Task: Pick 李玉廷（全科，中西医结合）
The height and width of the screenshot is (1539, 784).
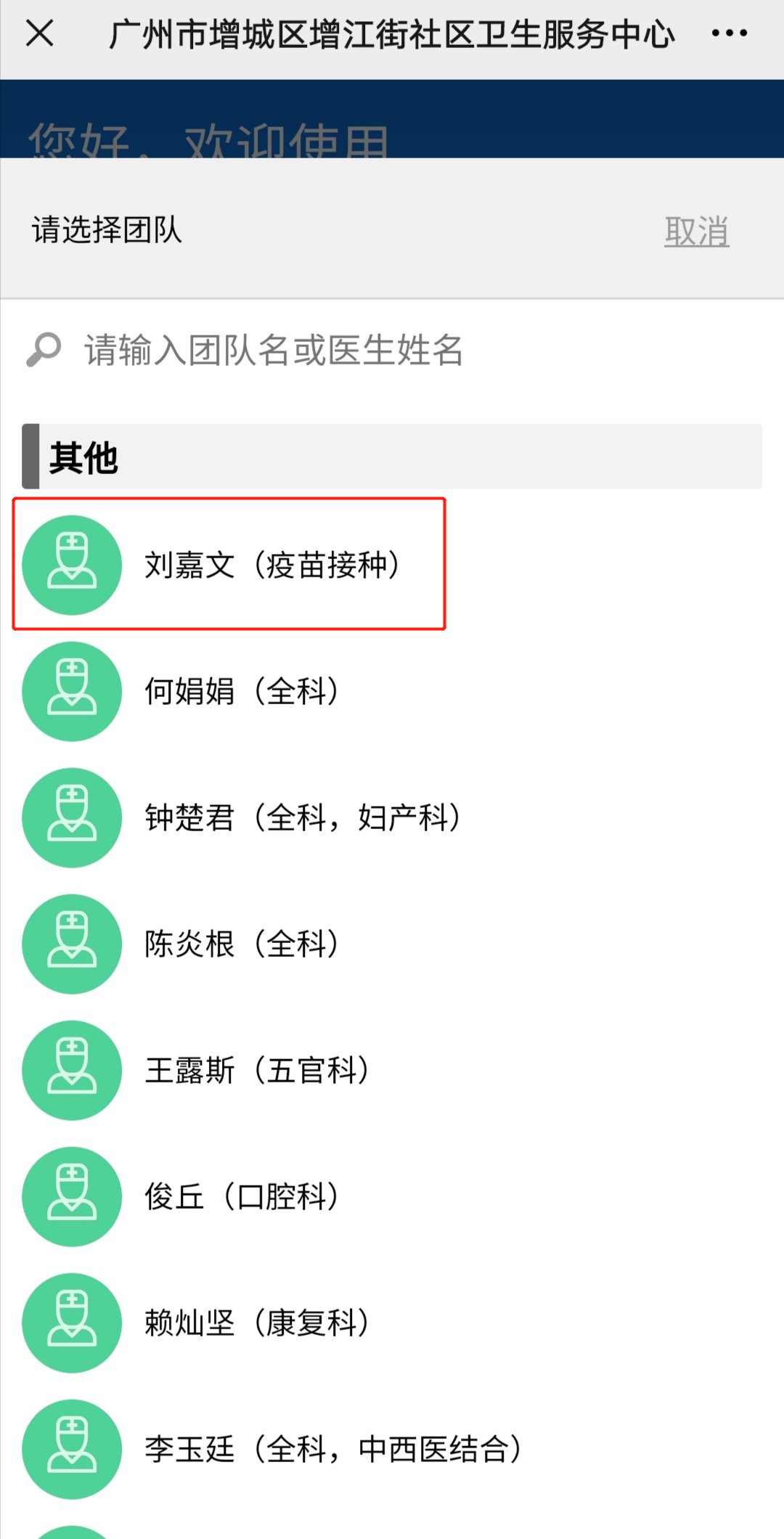Action: 332,1449
